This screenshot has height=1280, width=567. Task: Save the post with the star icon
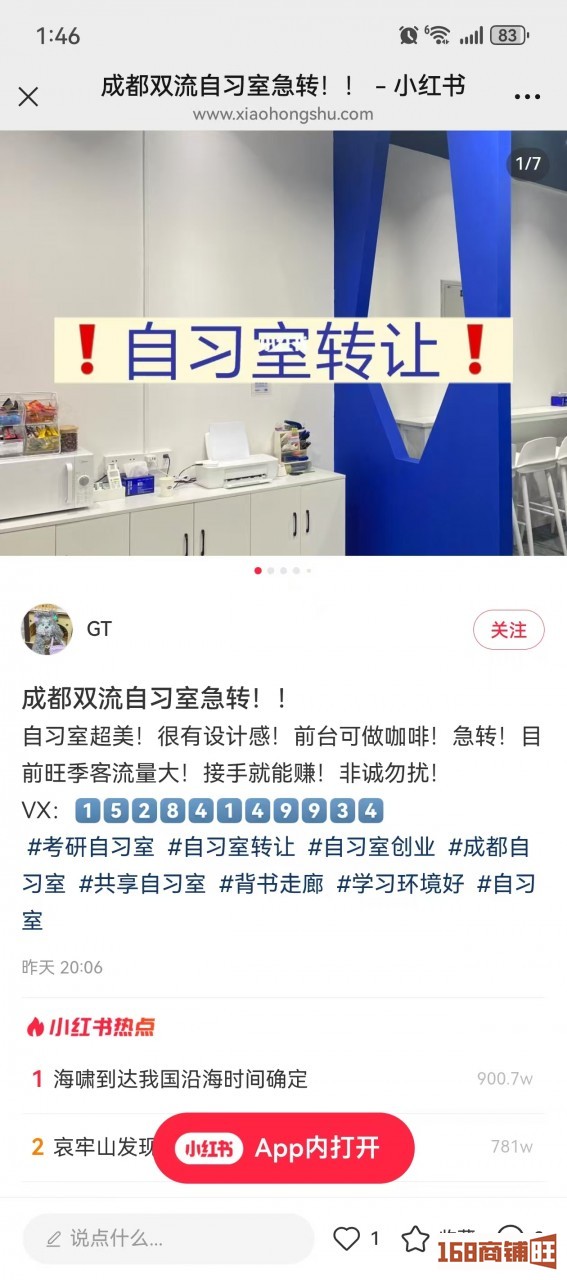[x=416, y=1239]
